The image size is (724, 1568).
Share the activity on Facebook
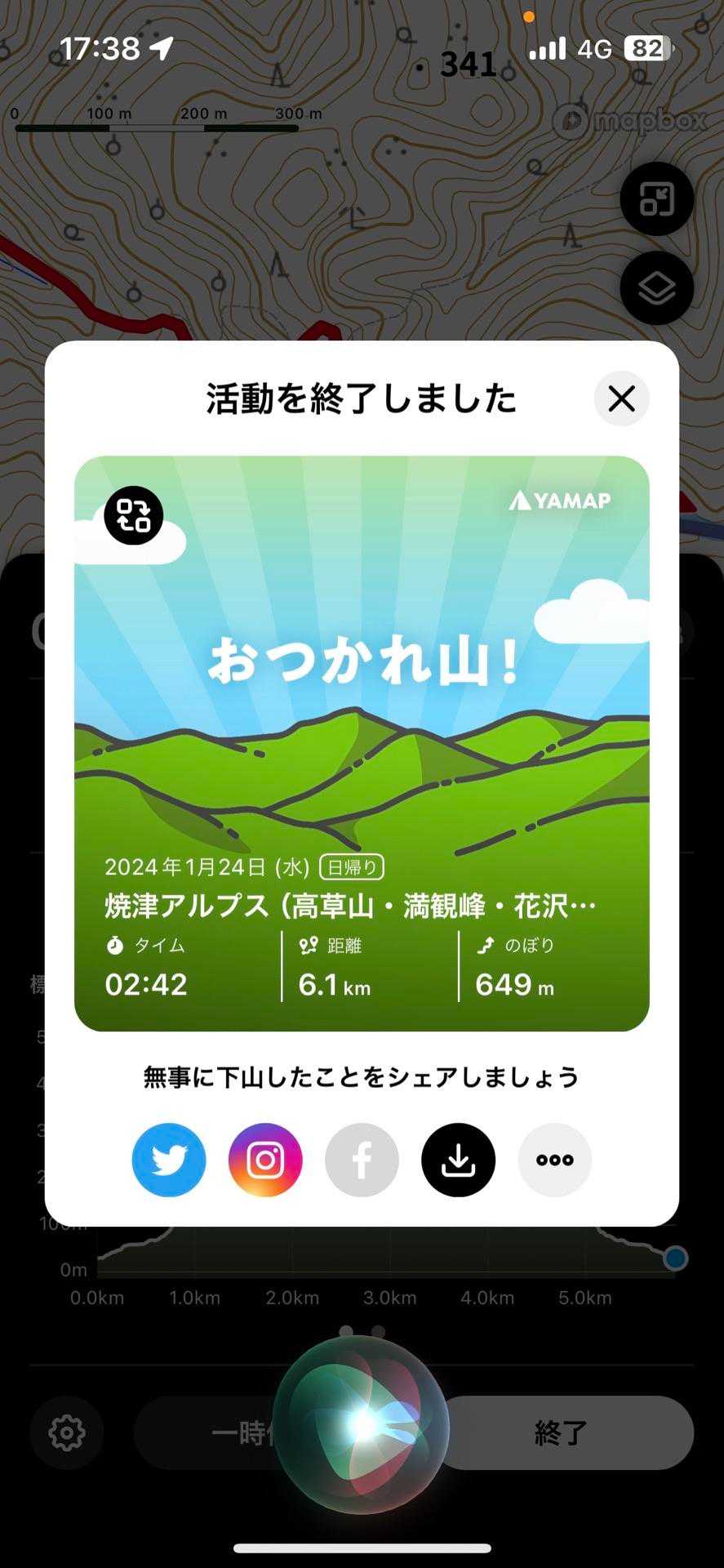coord(362,1160)
